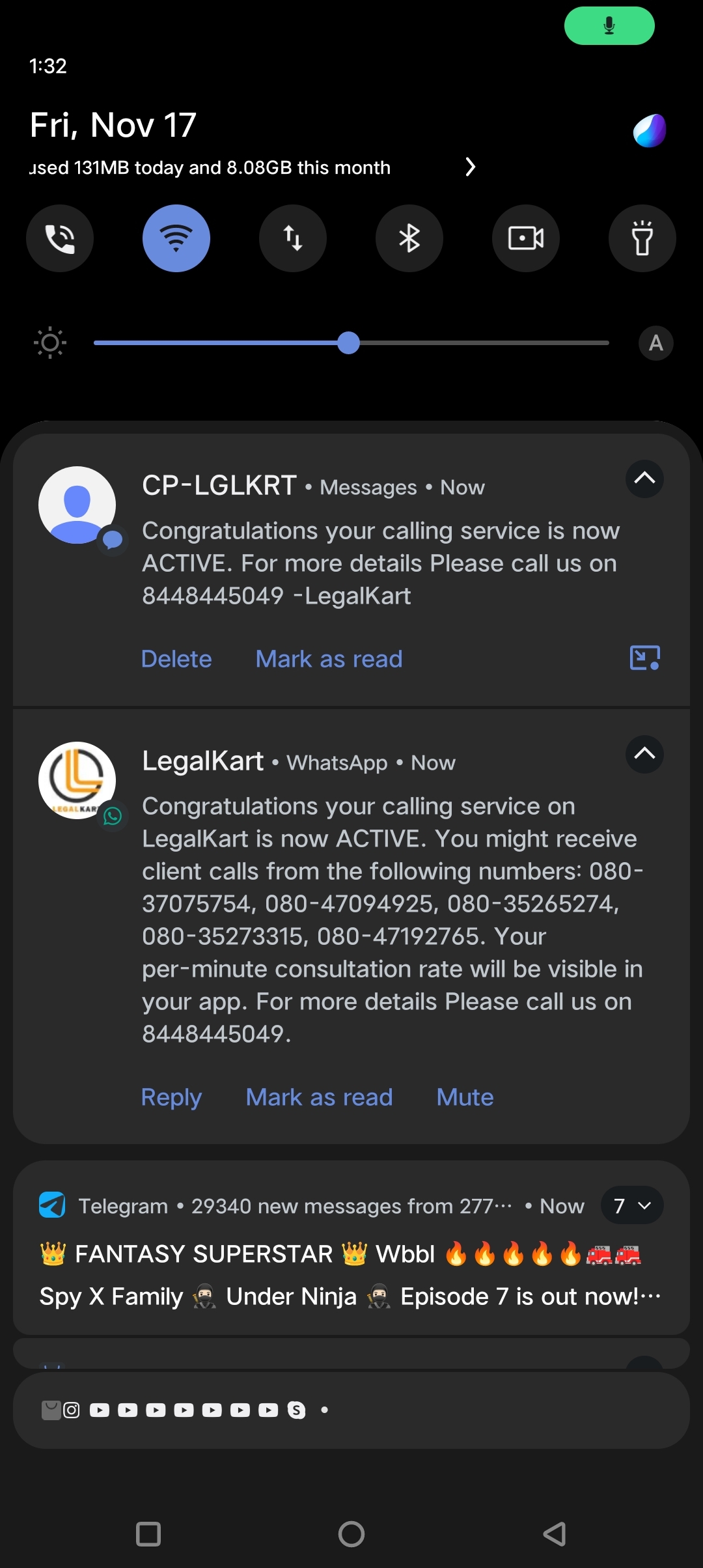Screen dimensions: 703x1568
Task: Mark CP-LGLKRT message as read
Action: (x=329, y=659)
